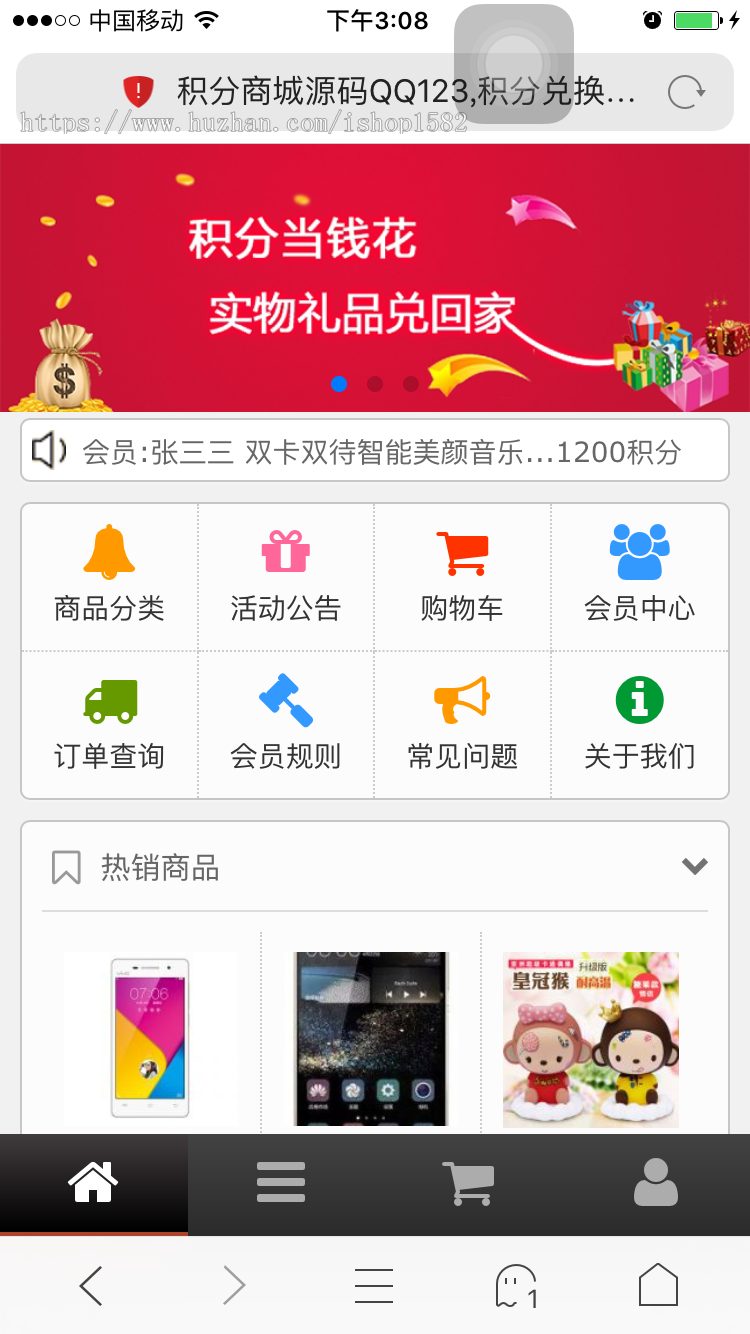The image size is (750, 1334).
Task: Open 关于我们 via the info icon
Action: click(640, 700)
